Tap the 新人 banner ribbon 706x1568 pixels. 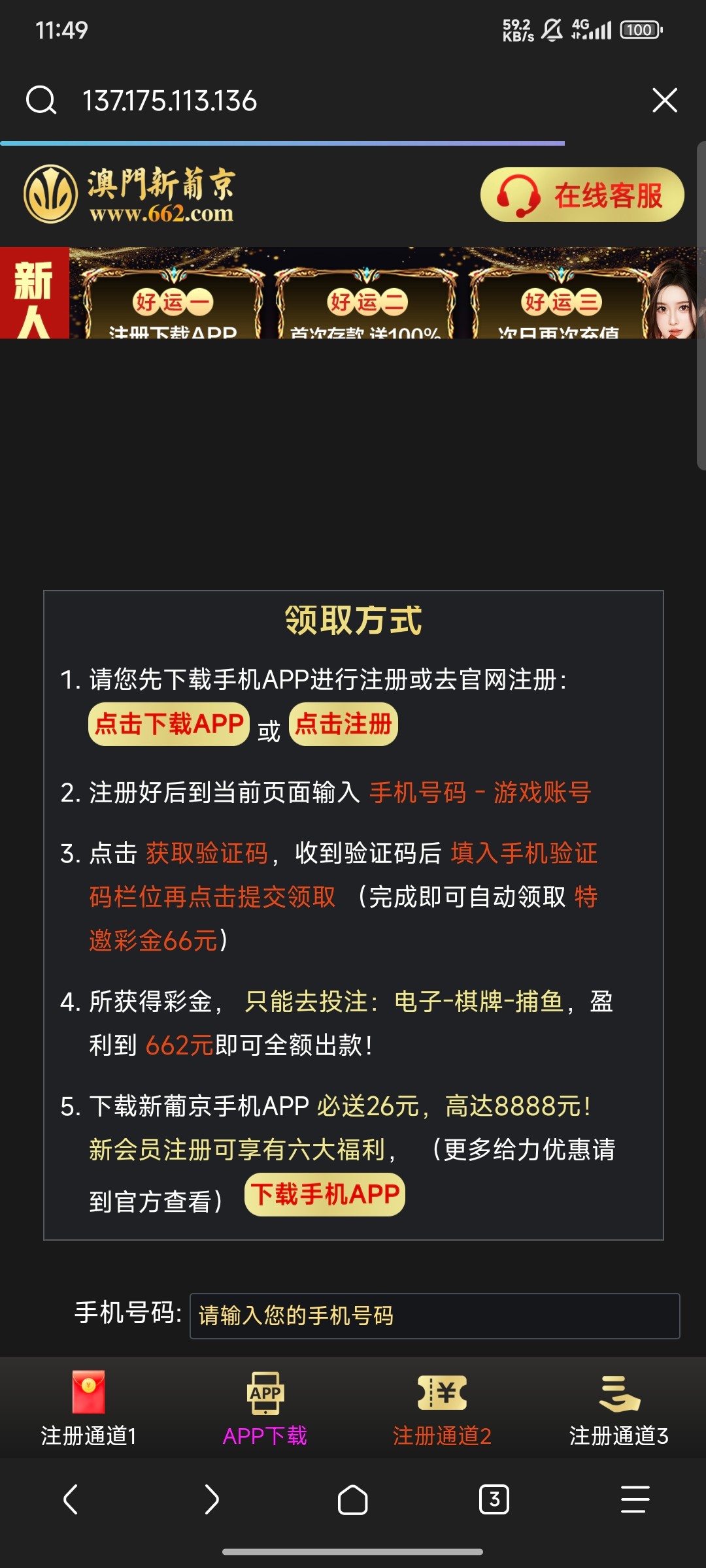[x=34, y=292]
